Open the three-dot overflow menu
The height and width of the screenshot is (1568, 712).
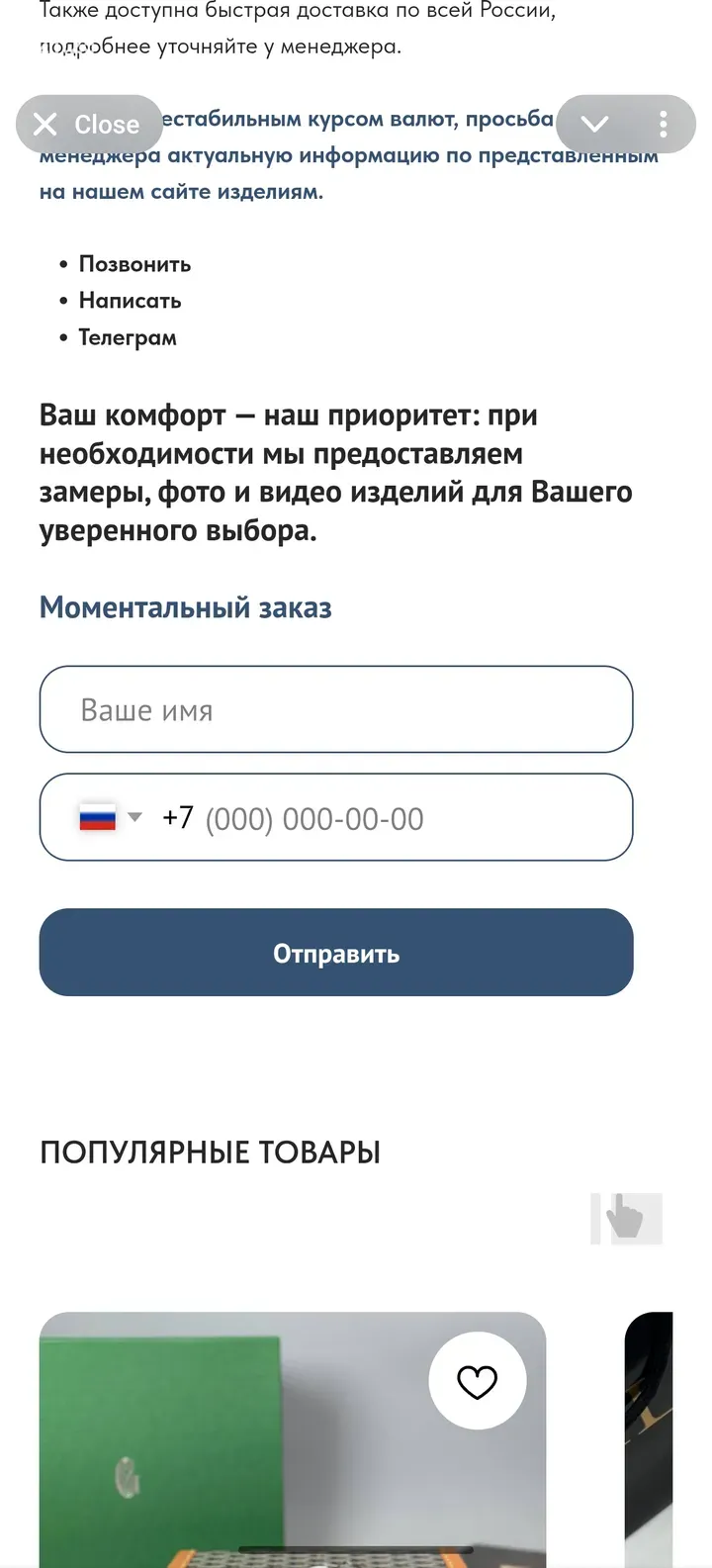pyautogui.click(x=663, y=124)
